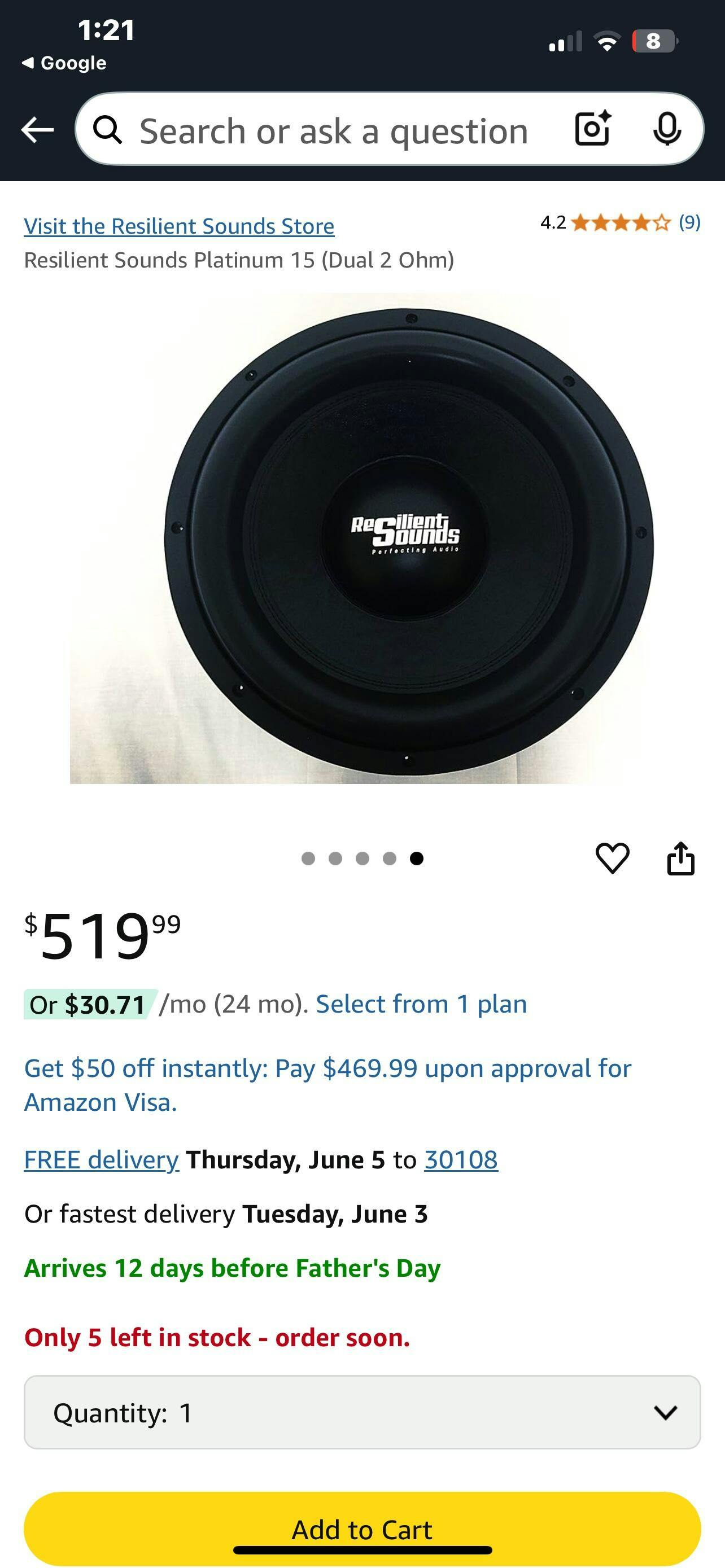Start voice search with the microphone

[666, 129]
